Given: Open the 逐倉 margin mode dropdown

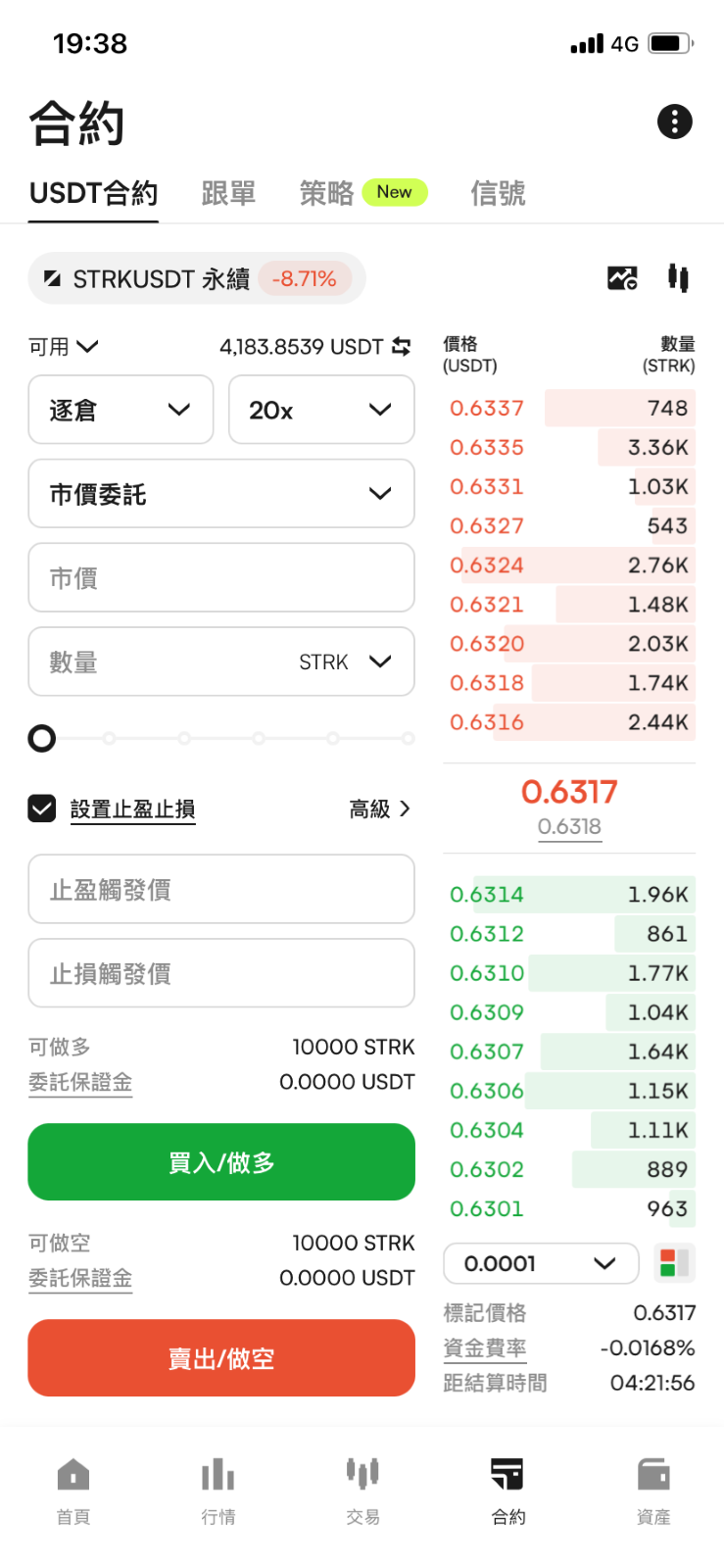Looking at the screenshot, I should pos(121,410).
